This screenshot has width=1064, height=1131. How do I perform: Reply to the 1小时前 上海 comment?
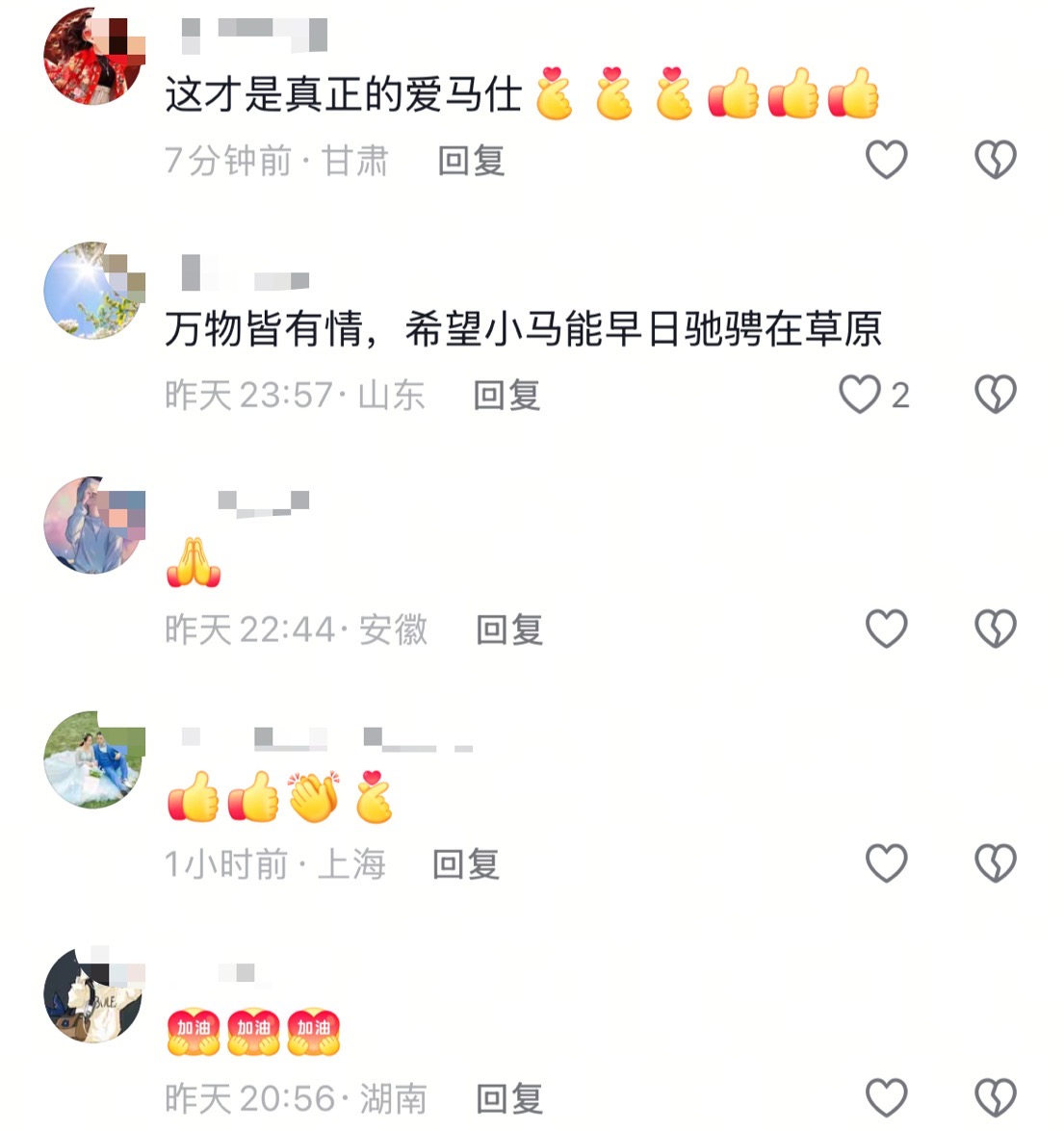click(x=466, y=864)
